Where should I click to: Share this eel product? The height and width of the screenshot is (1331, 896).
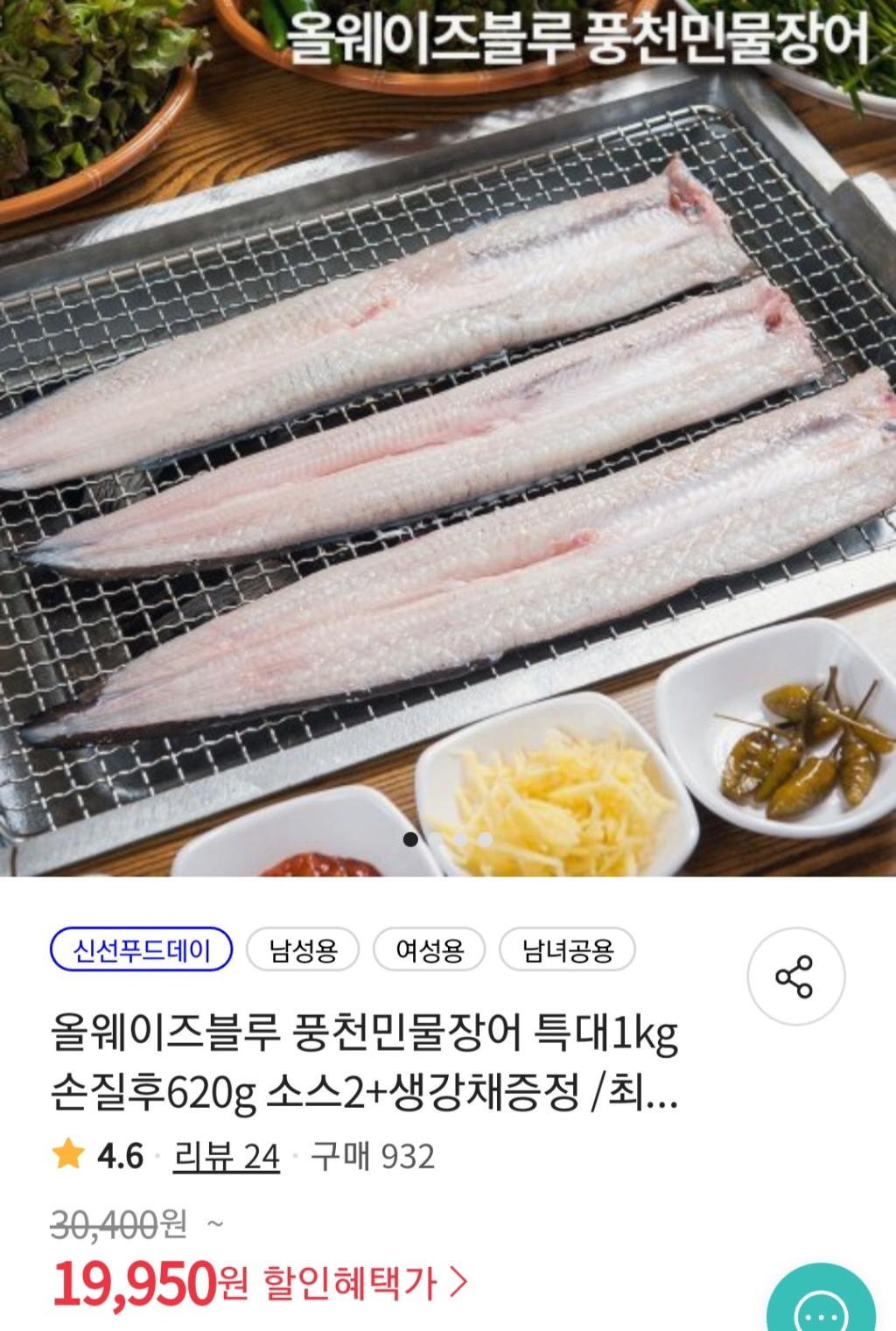pyautogui.click(x=794, y=977)
